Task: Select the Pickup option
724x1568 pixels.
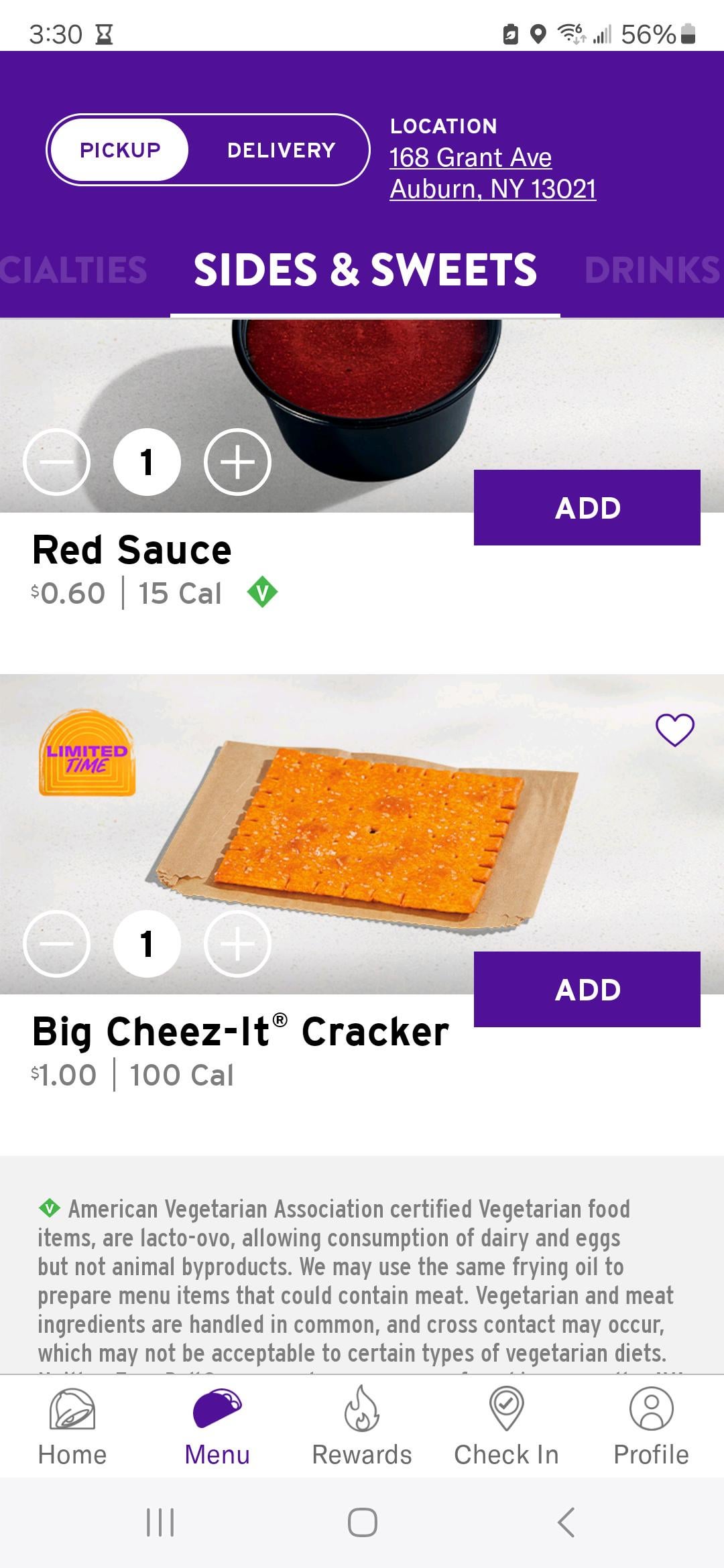Action: pyautogui.click(x=120, y=150)
